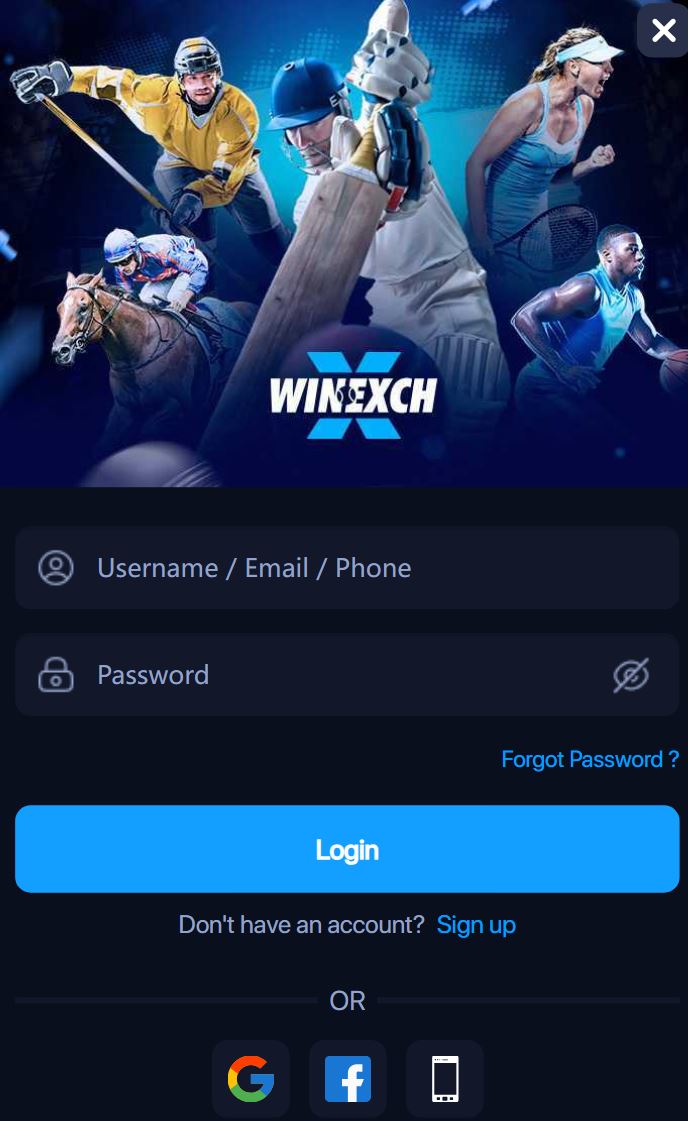This screenshot has height=1121, width=688.
Task: Log in using the phone icon
Action: [445, 1079]
